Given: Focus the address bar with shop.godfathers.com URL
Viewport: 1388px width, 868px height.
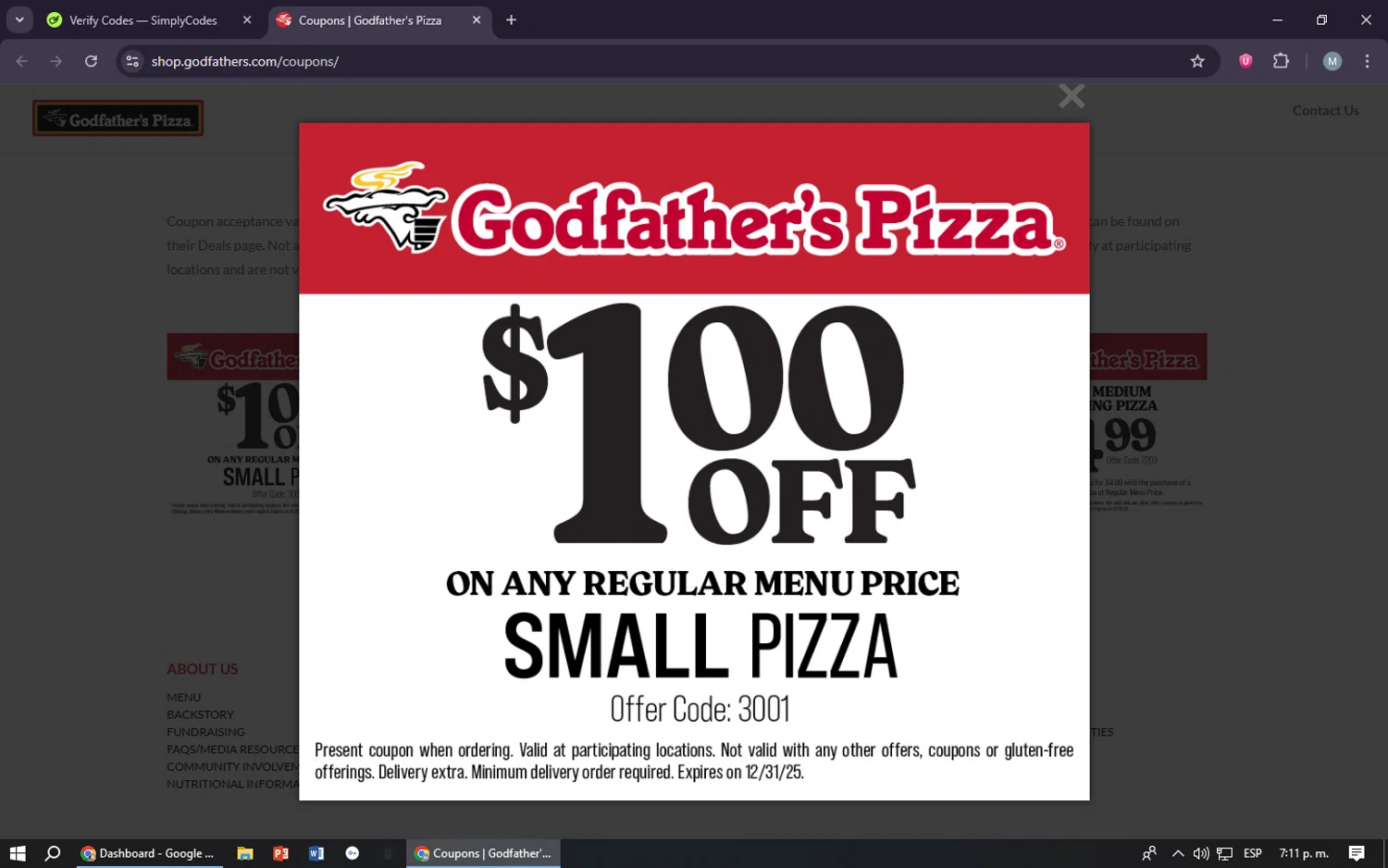Looking at the screenshot, I should tap(555, 61).
